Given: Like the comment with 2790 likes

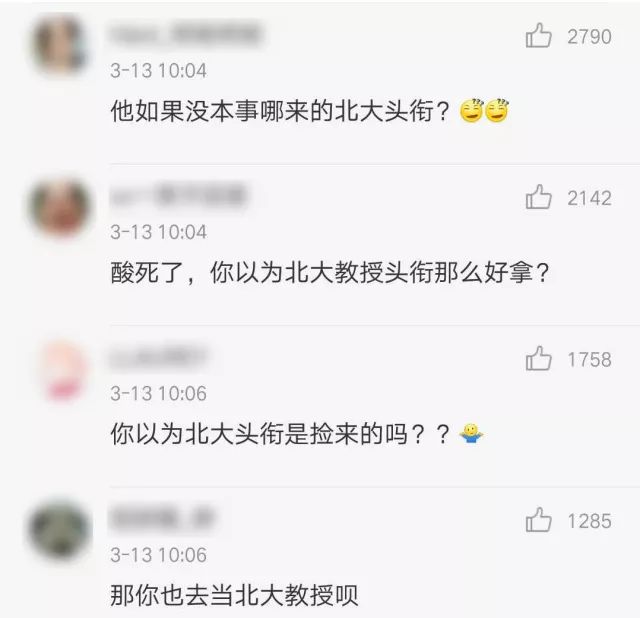Looking at the screenshot, I should 539,37.
